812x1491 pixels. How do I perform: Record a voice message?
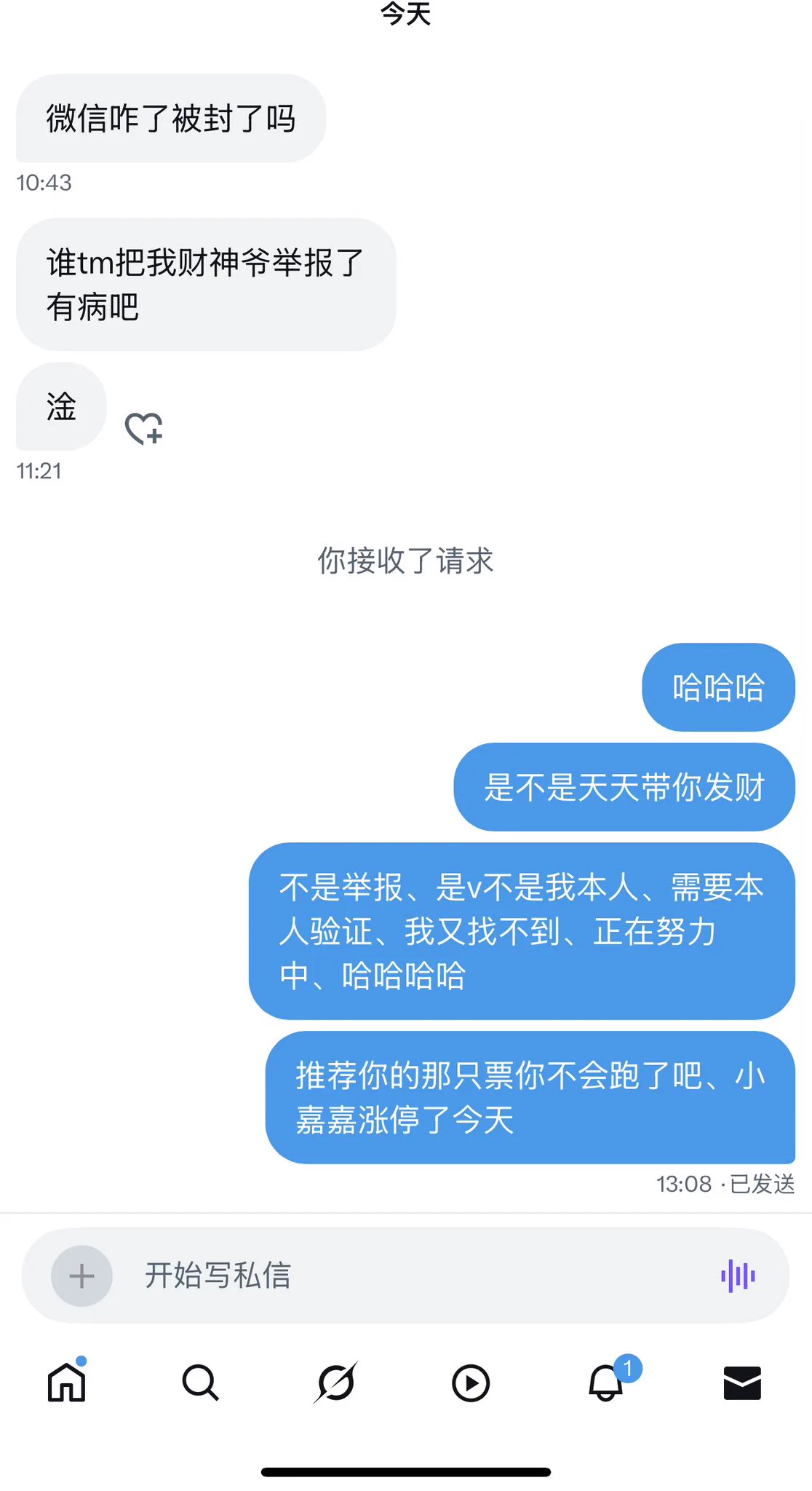coord(738,1276)
